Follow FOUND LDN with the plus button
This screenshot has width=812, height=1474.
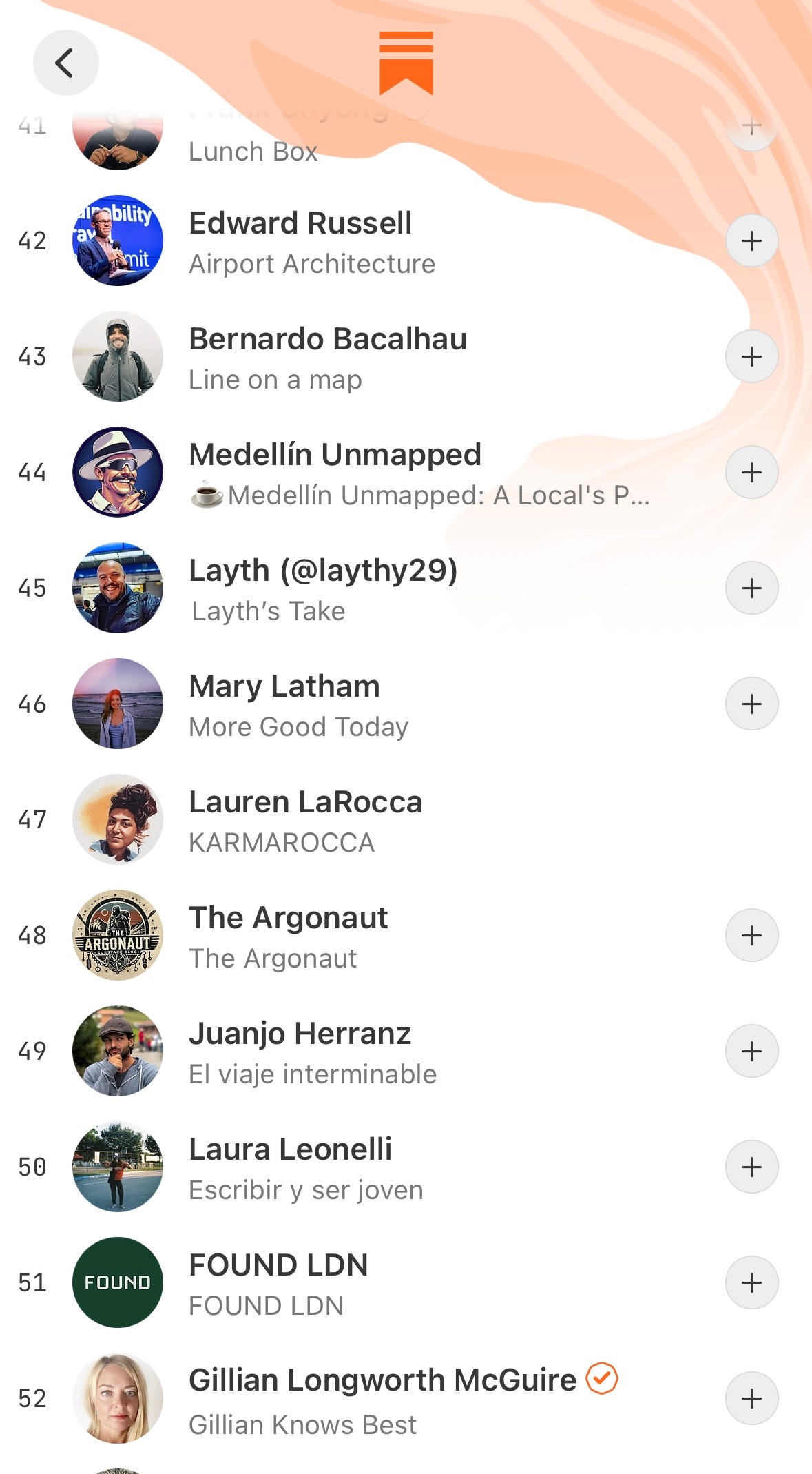[x=751, y=1283]
